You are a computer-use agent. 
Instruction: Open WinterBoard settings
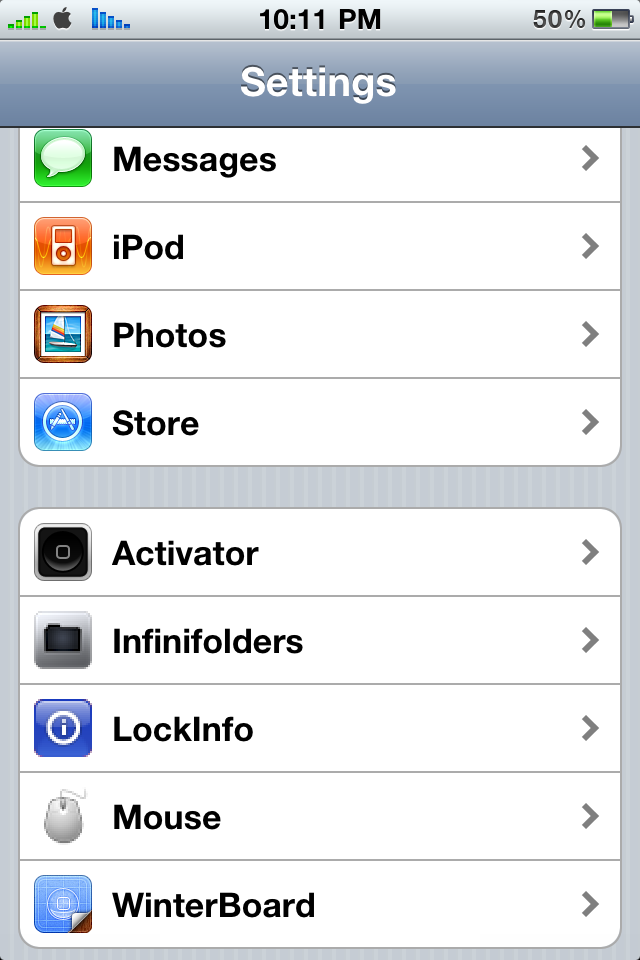320,905
